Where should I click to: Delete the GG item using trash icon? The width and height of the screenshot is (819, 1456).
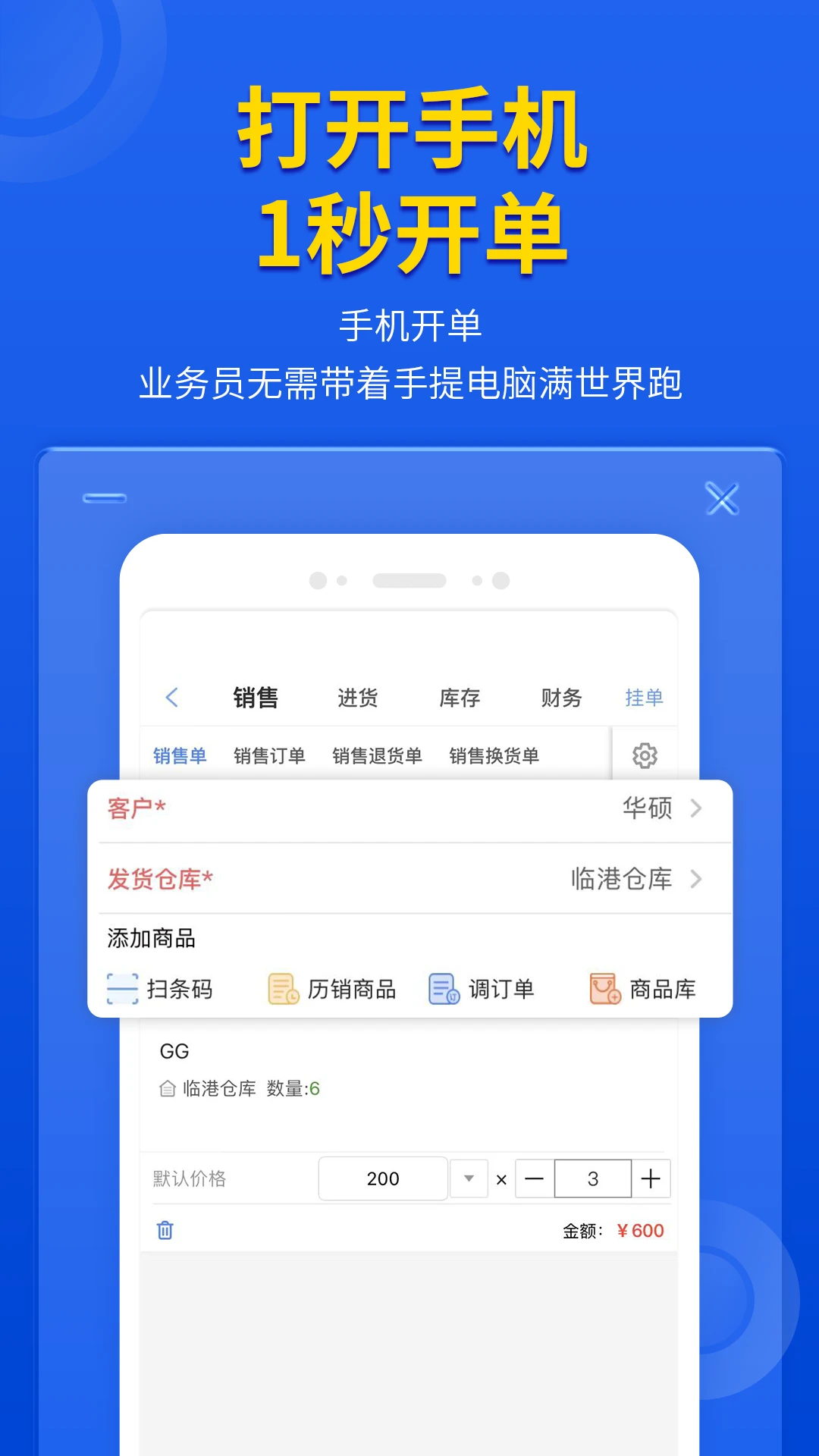click(164, 1229)
